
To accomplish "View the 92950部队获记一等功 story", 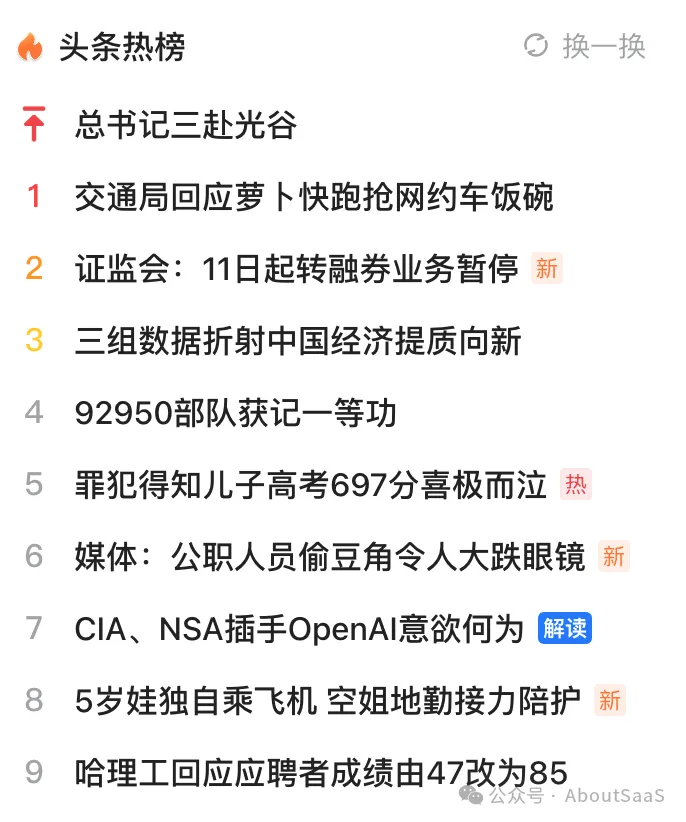I will coord(236,413).
